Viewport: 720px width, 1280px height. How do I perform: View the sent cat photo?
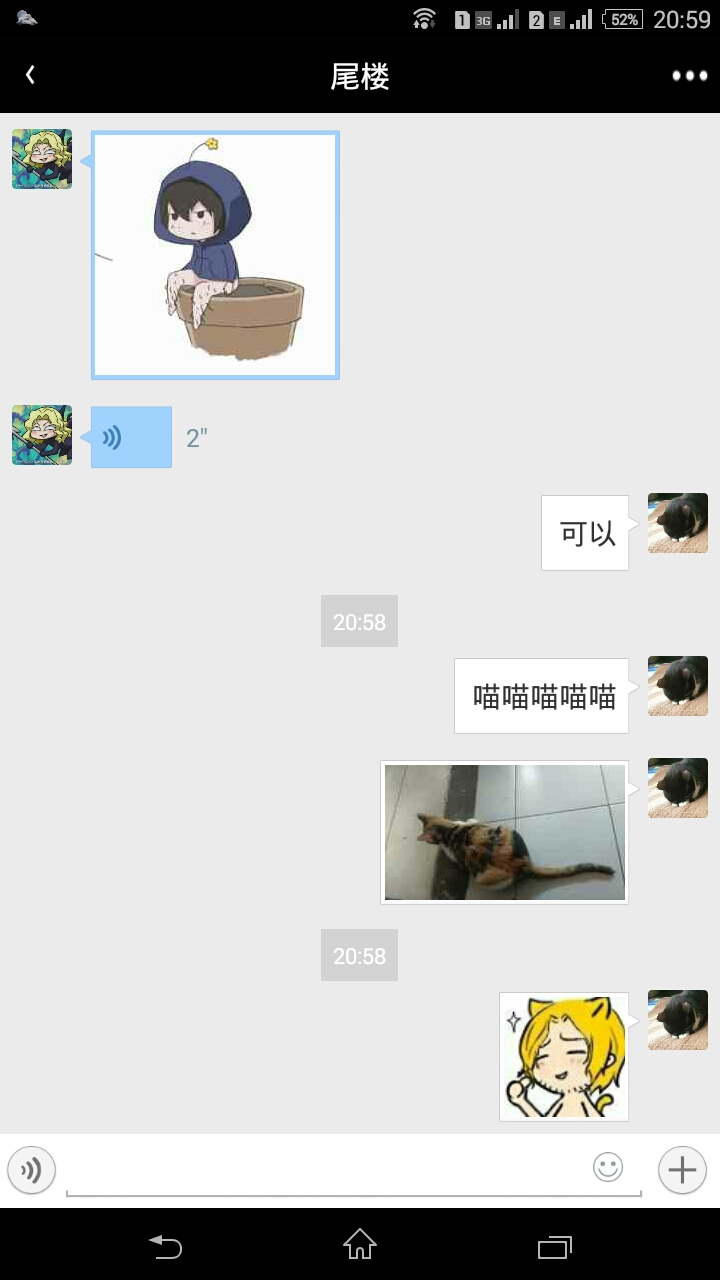[x=504, y=832]
